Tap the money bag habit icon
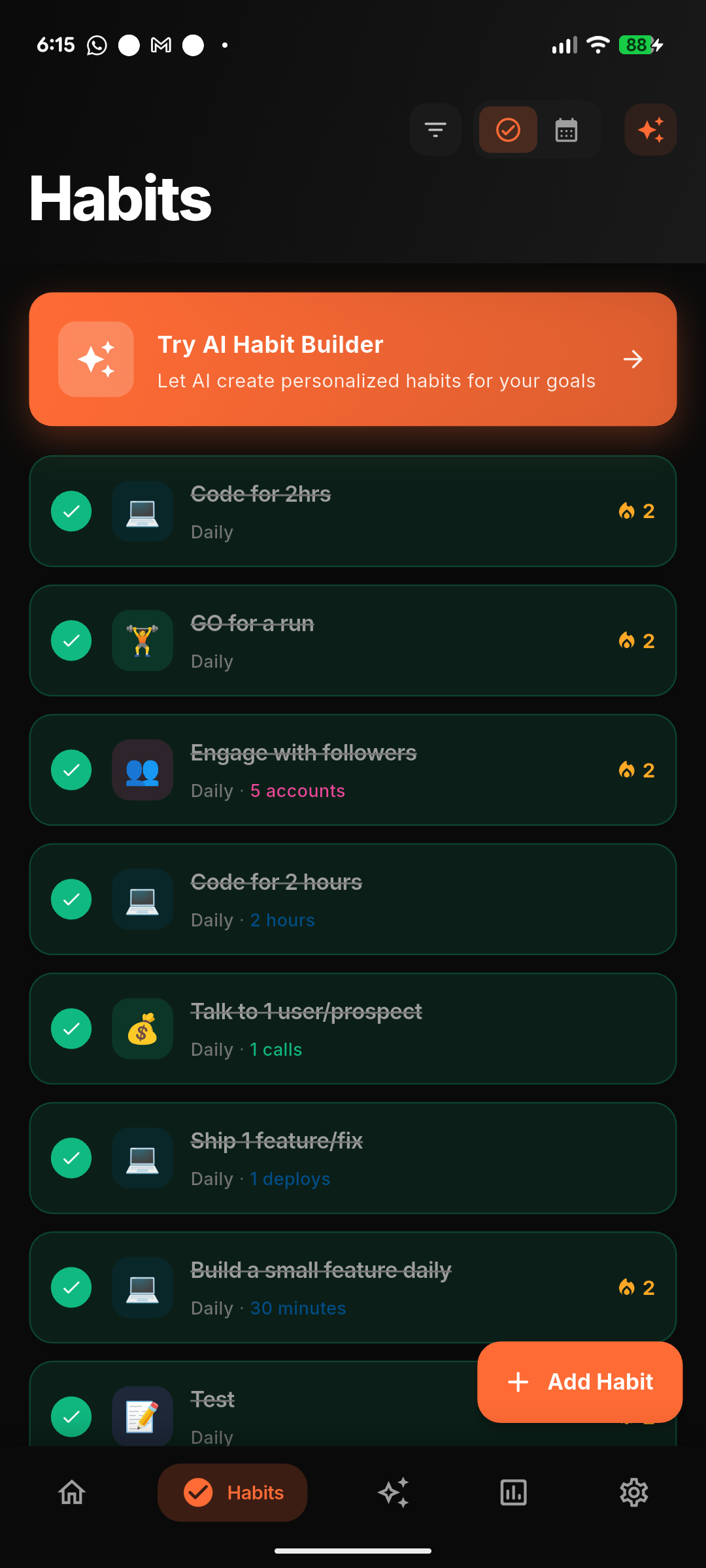 click(143, 1028)
